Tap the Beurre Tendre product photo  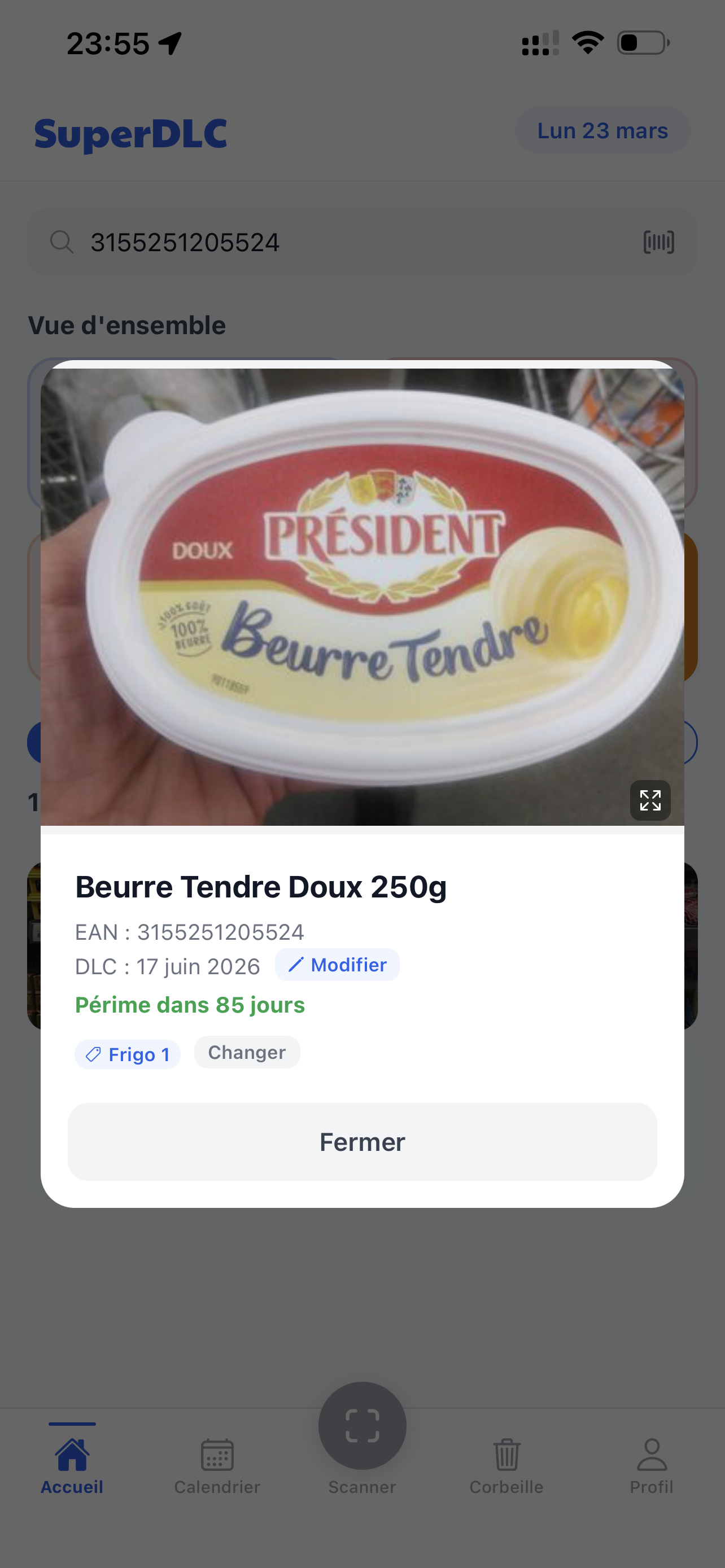pos(362,597)
